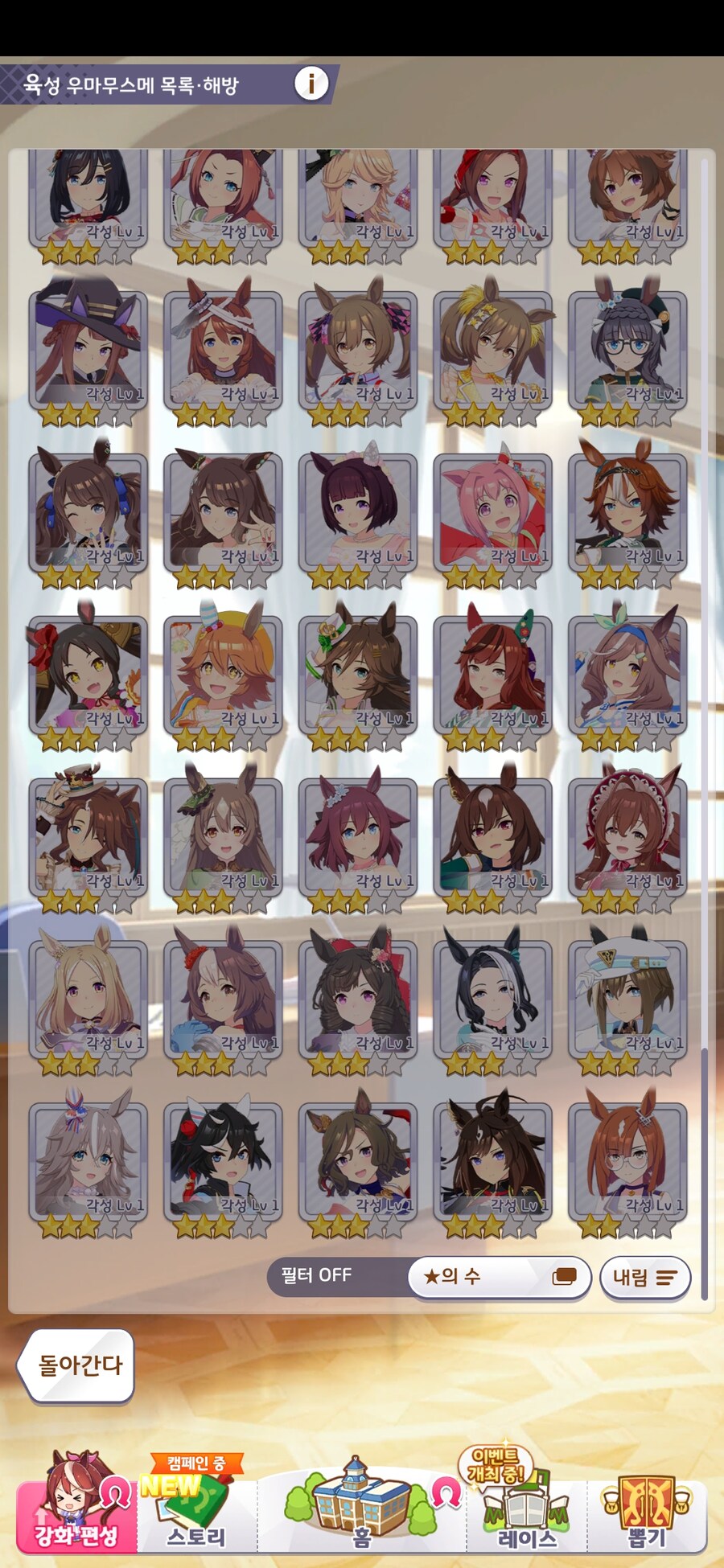Open the orange-haired glasses character card
The height and width of the screenshot is (1568, 724).
click(x=627, y=1161)
